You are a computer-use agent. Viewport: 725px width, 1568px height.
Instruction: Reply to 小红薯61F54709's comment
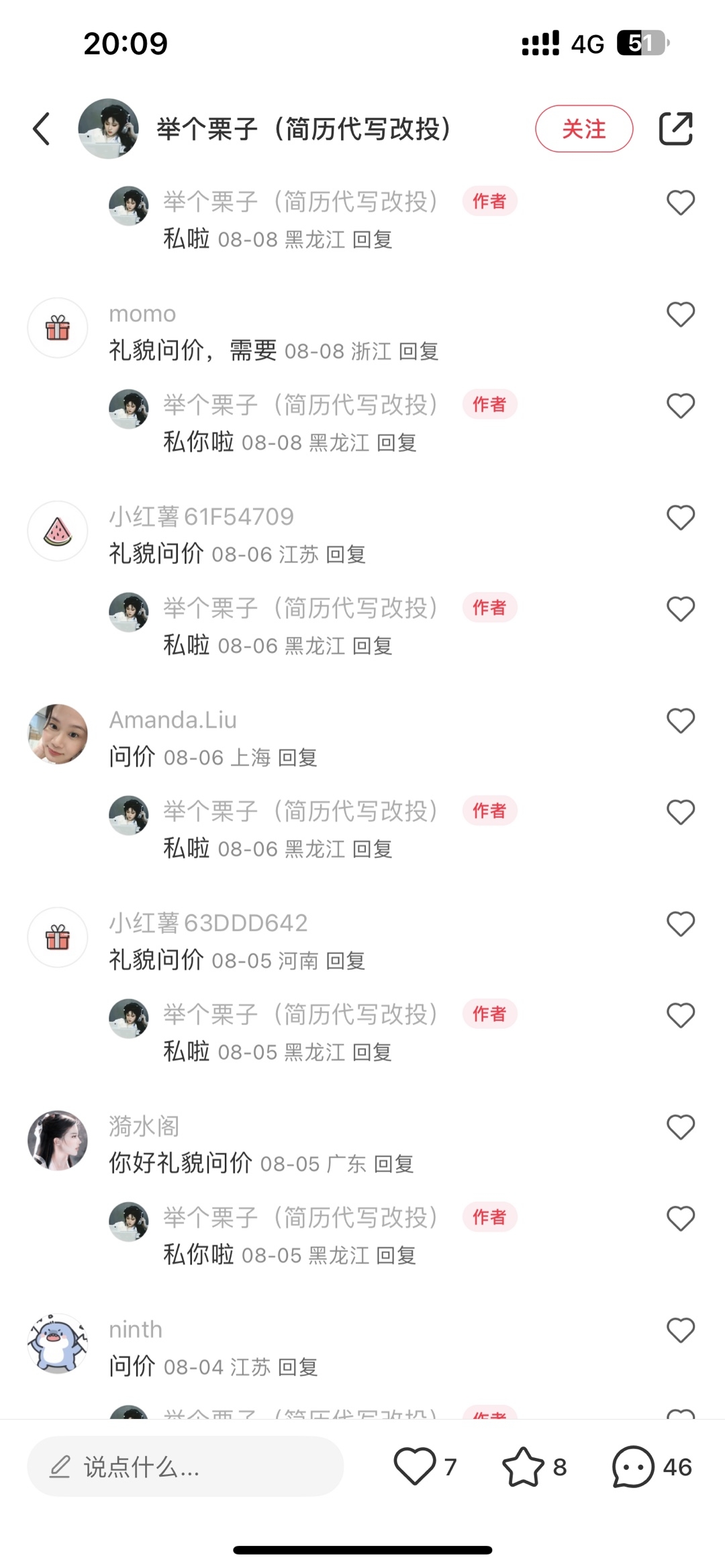coord(346,554)
